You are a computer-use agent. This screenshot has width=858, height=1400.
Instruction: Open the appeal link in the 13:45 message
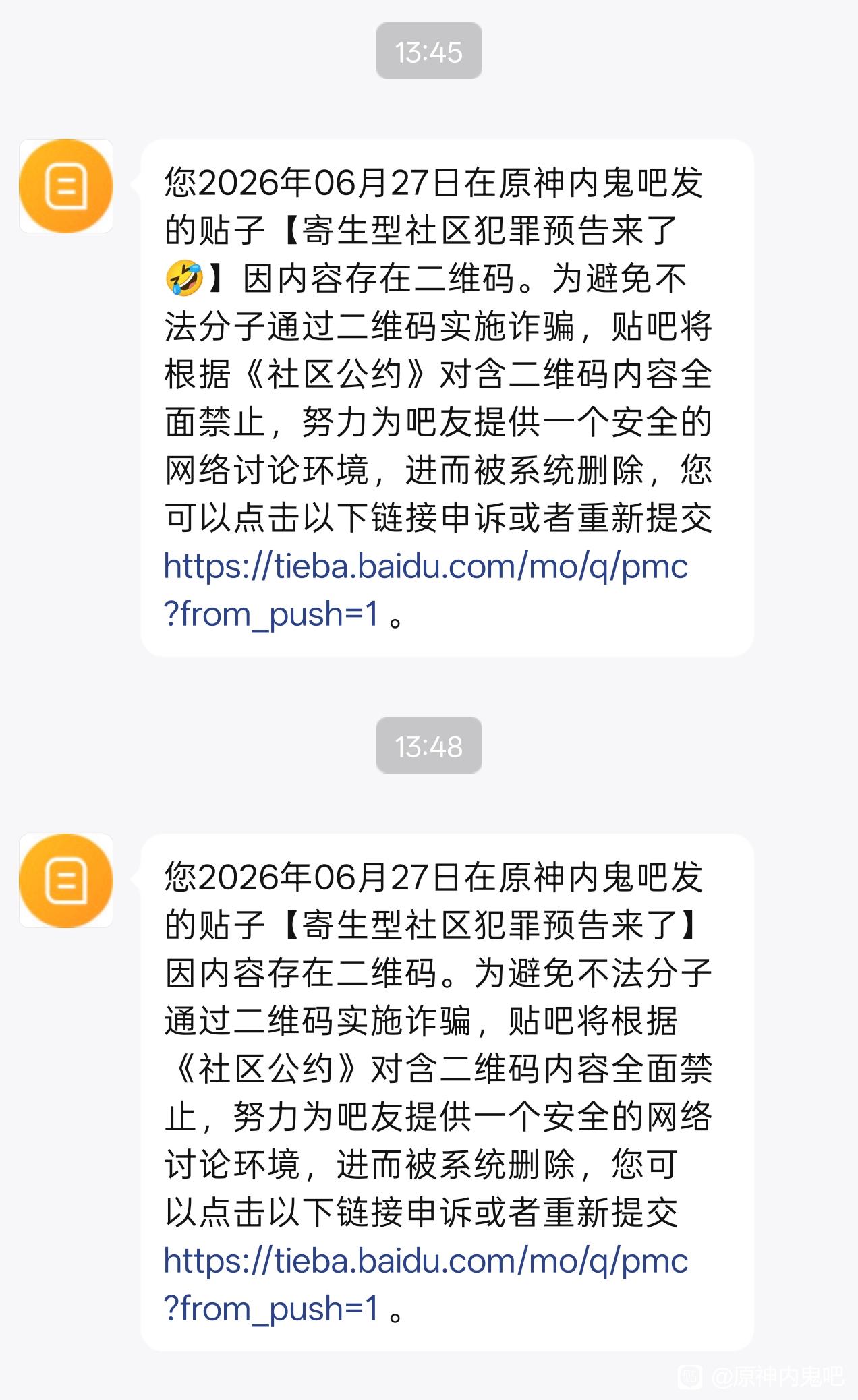click(x=426, y=589)
